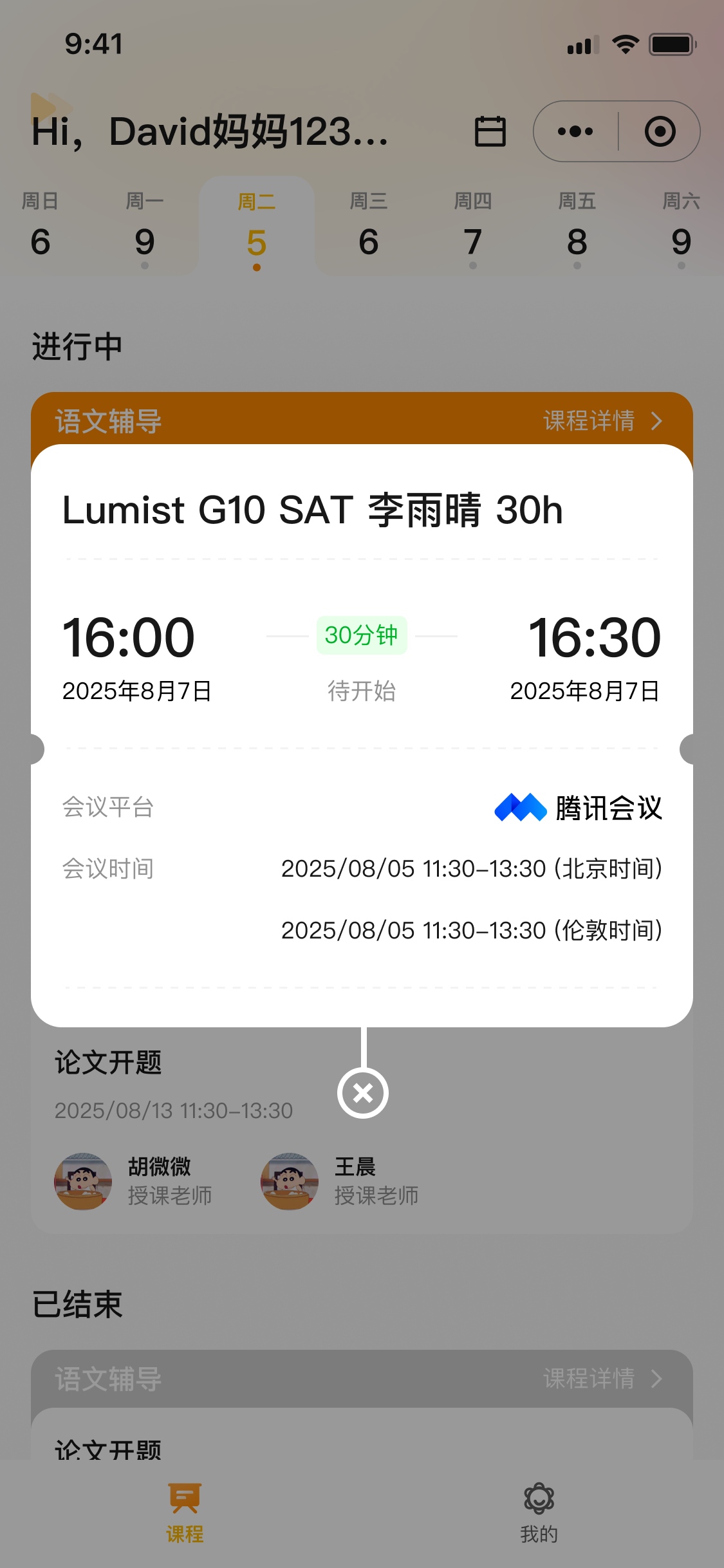This screenshot has width=724, height=1568.
Task: Tap the 待开始 status label
Action: pyautogui.click(x=362, y=691)
